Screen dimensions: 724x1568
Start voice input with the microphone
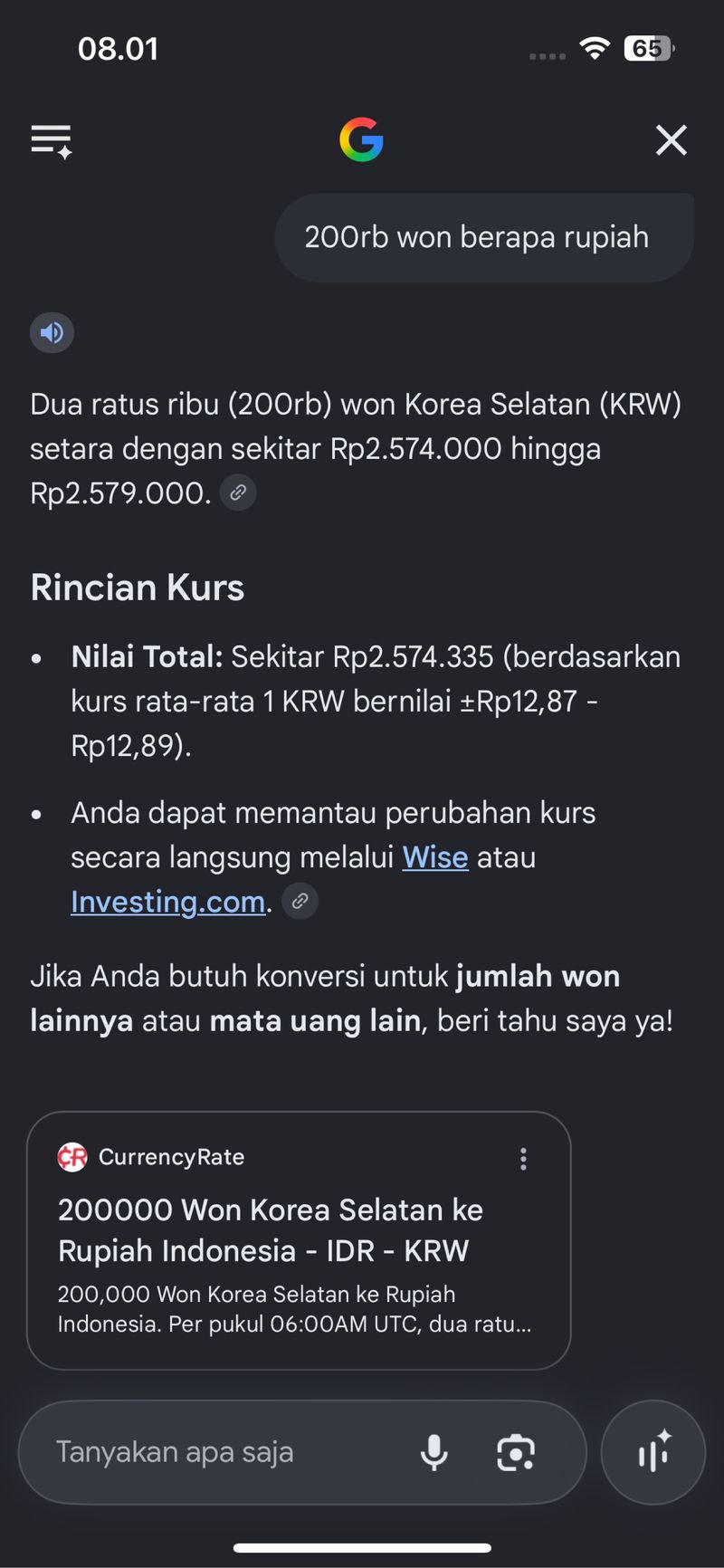coord(434,1453)
